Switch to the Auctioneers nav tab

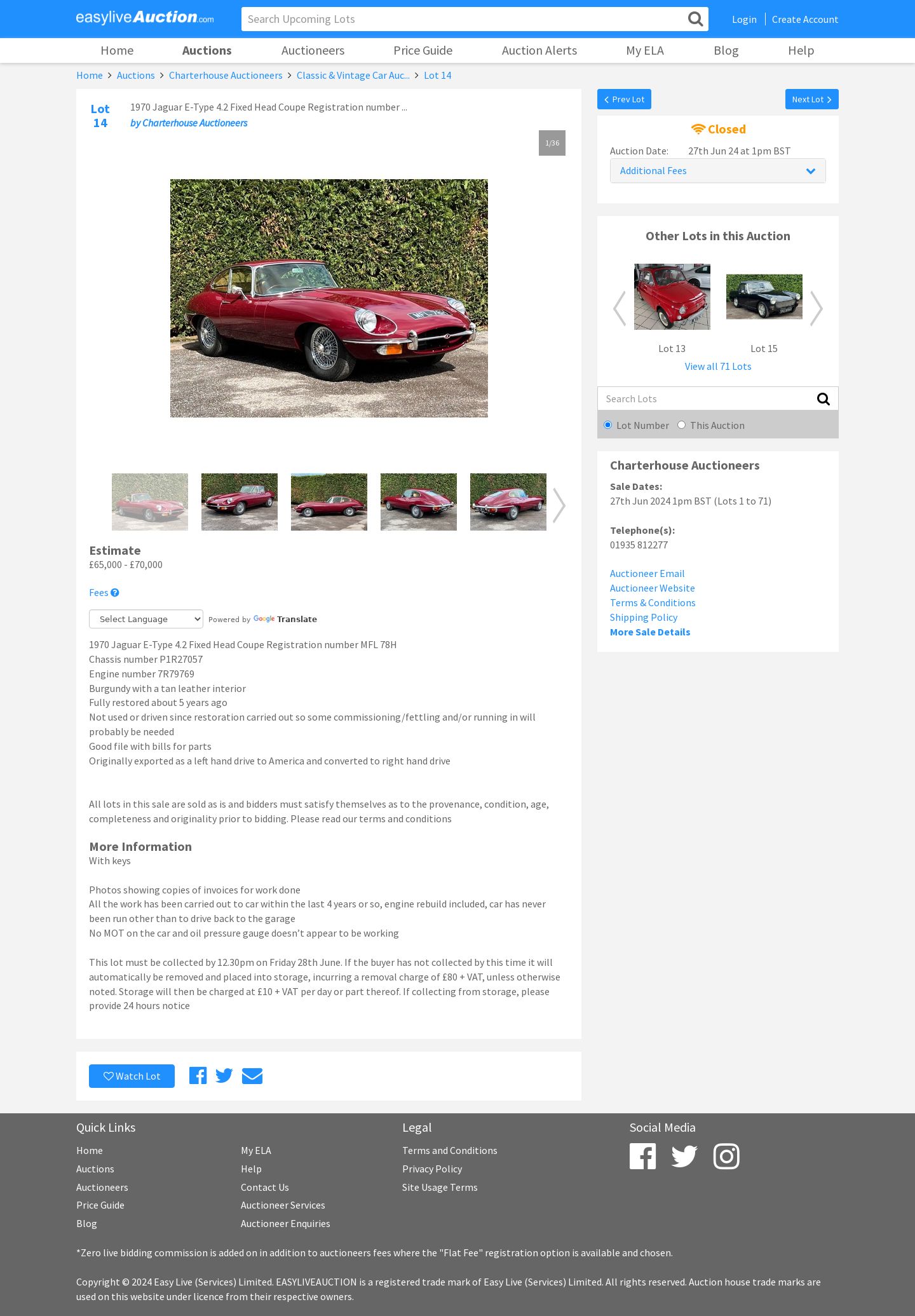coord(313,50)
